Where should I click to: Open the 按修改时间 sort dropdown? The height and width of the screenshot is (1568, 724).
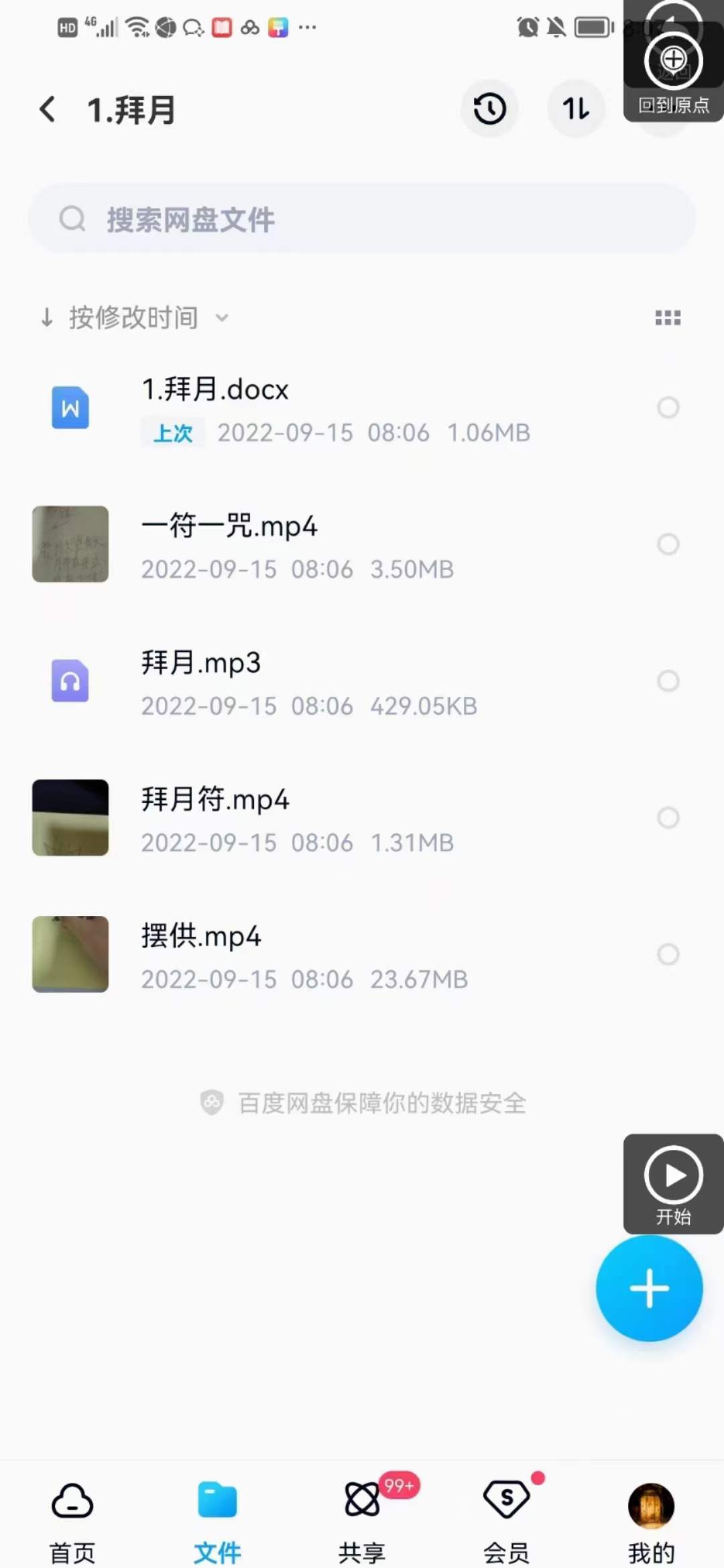point(134,317)
